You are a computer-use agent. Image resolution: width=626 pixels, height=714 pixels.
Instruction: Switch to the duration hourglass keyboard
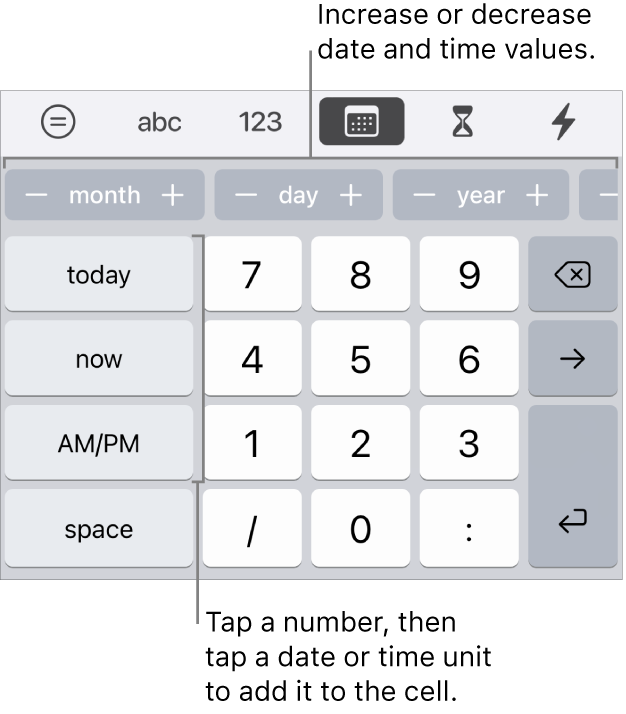(462, 122)
